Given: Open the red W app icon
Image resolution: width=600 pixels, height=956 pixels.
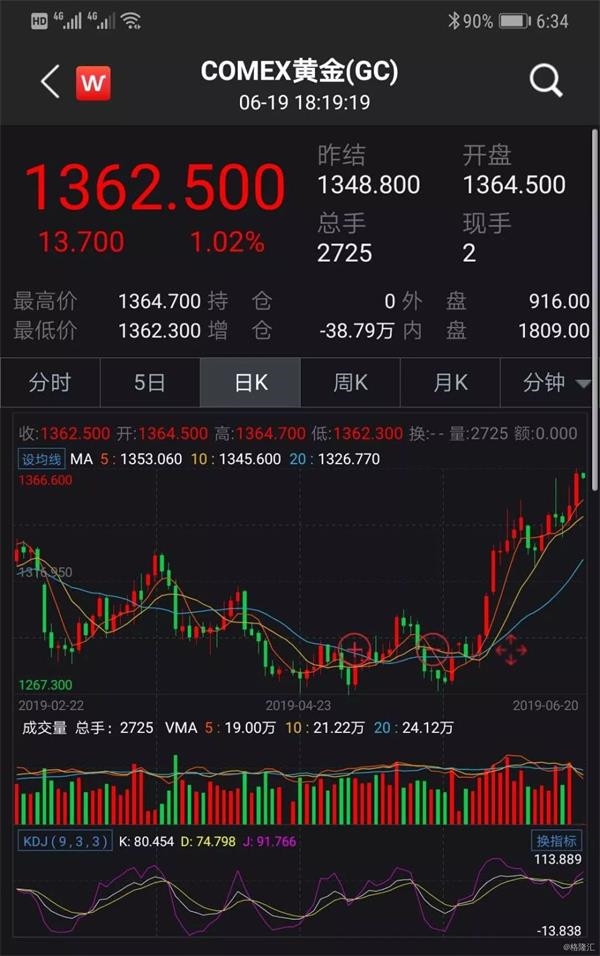Looking at the screenshot, I should click(93, 82).
